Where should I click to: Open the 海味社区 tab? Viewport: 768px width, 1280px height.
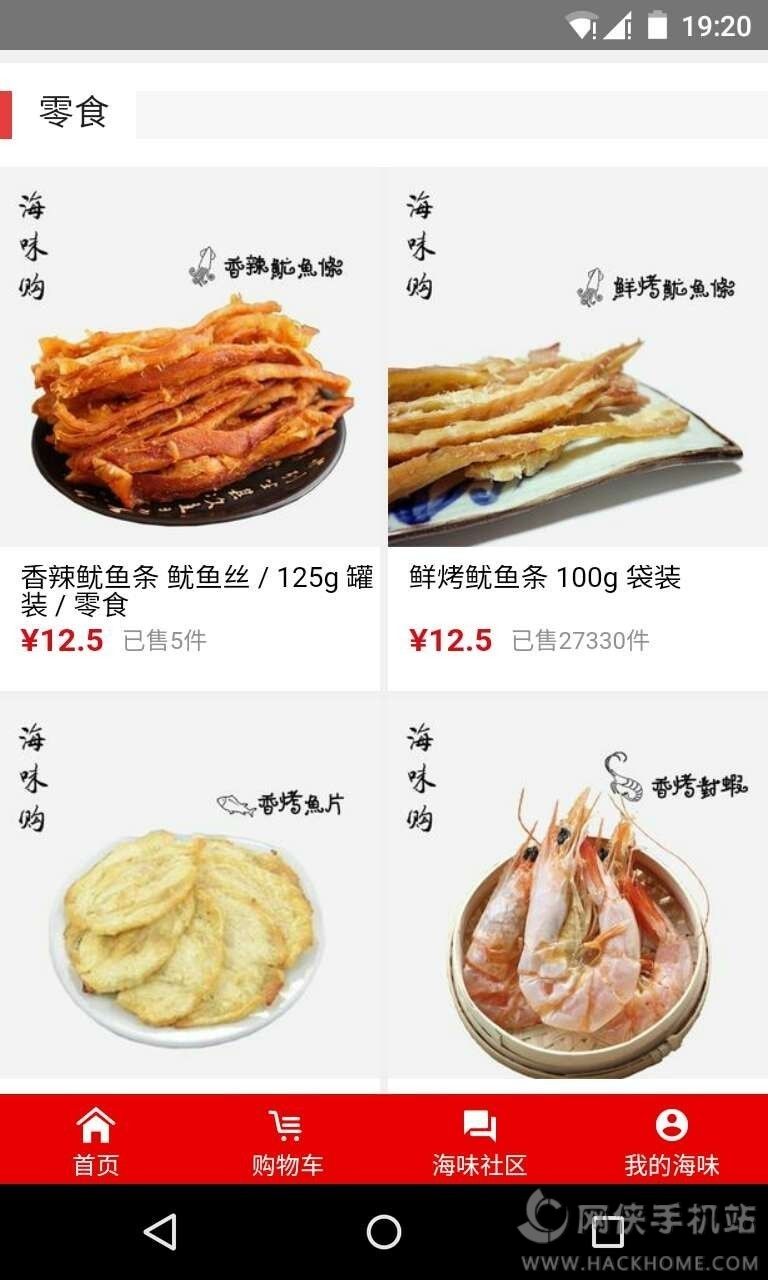click(479, 1141)
